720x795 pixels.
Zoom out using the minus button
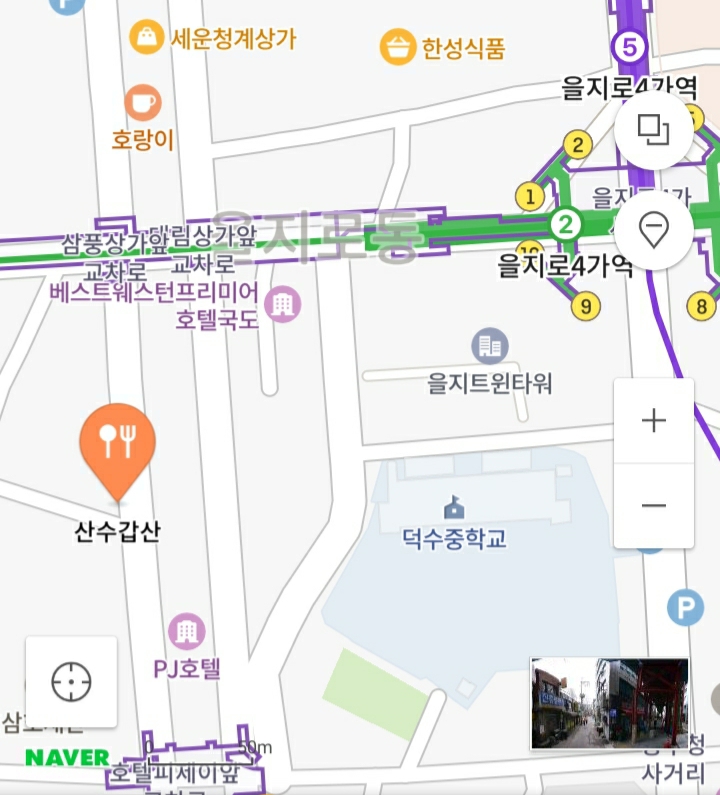[x=654, y=505]
